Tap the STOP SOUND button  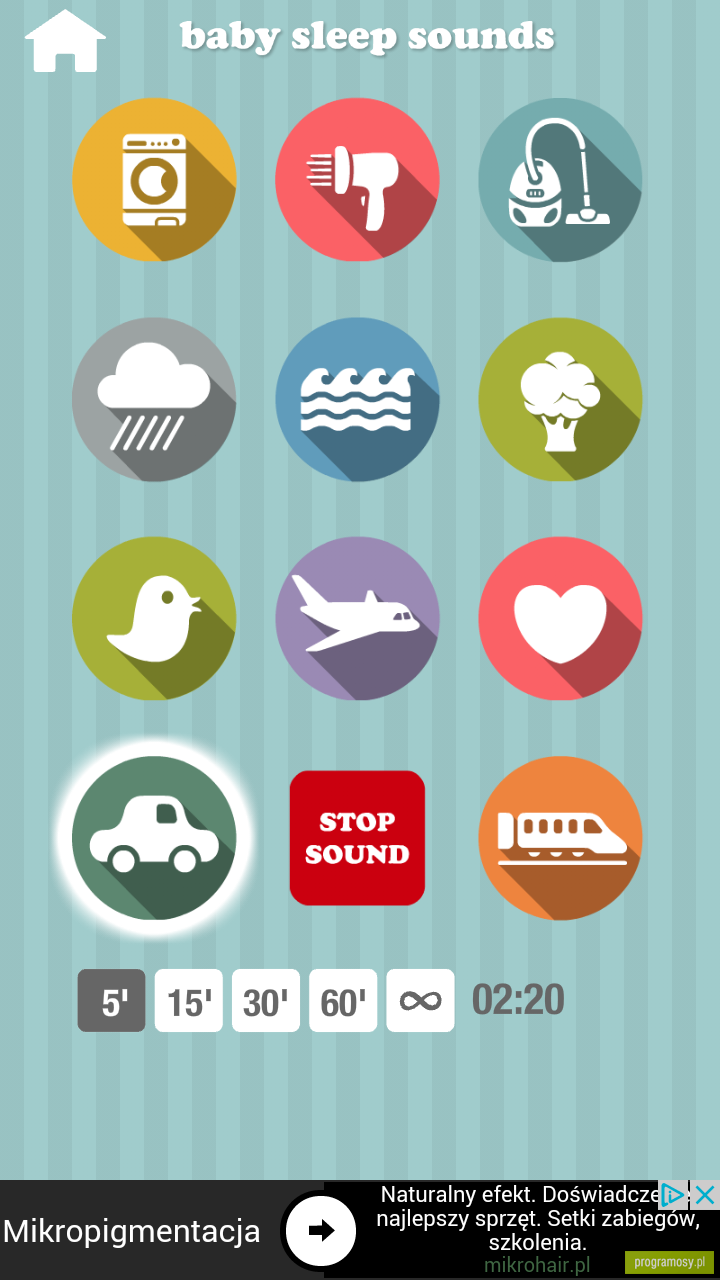(357, 838)
